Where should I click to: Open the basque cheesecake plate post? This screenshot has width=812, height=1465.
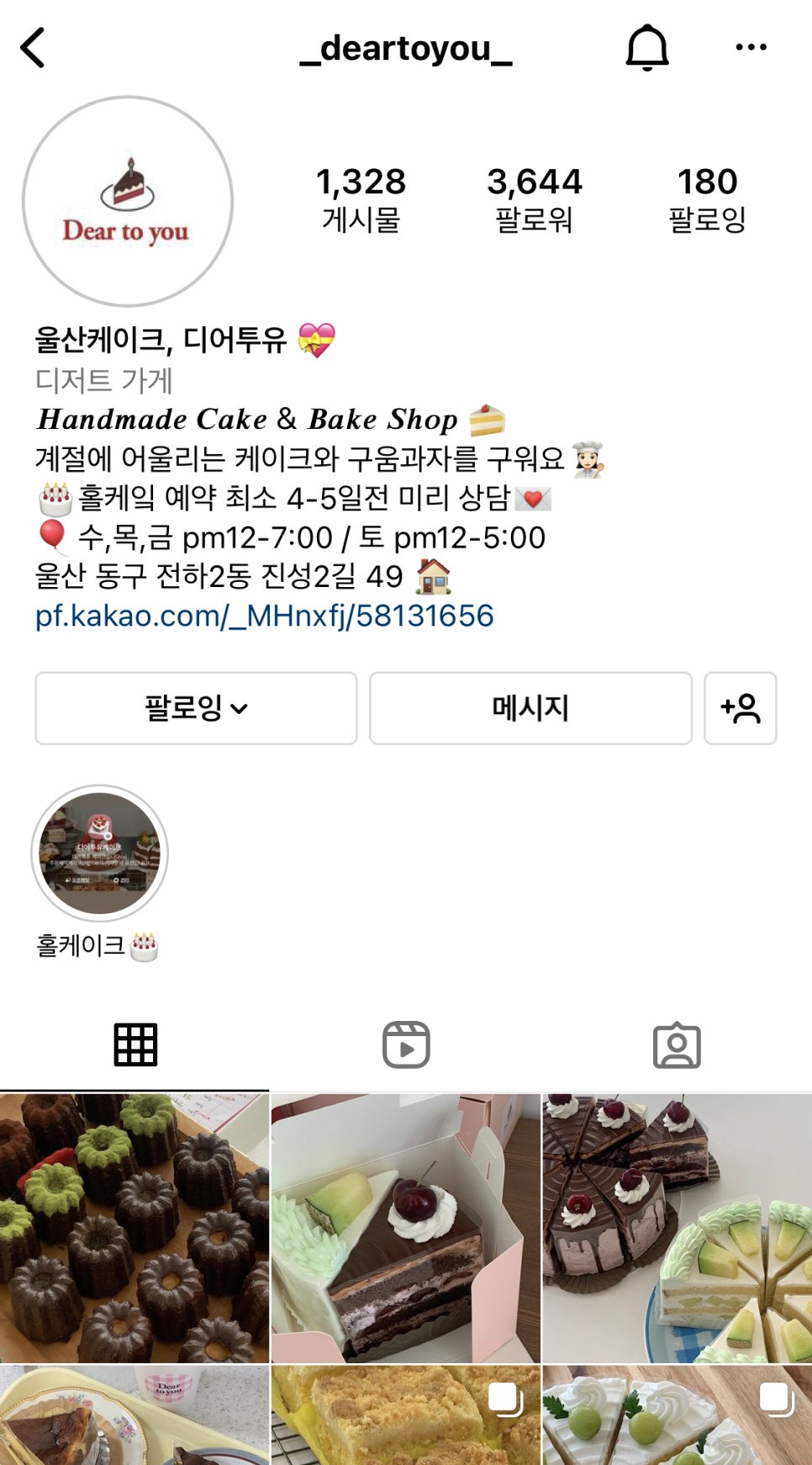134,1417
